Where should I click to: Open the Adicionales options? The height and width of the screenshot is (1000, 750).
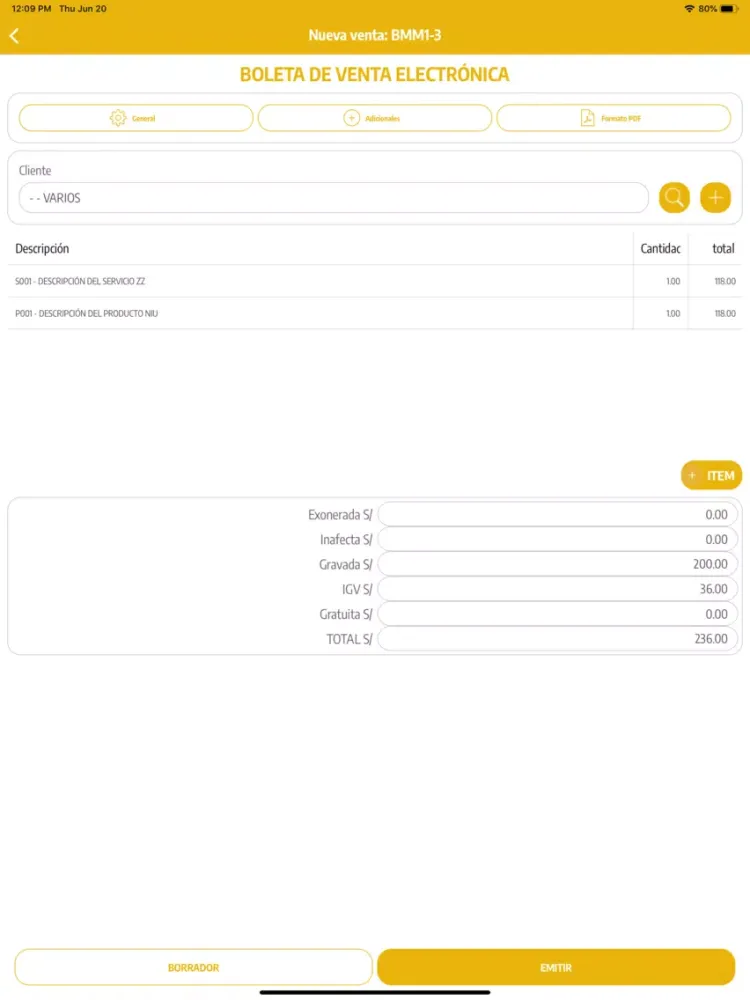coord(374,118)
